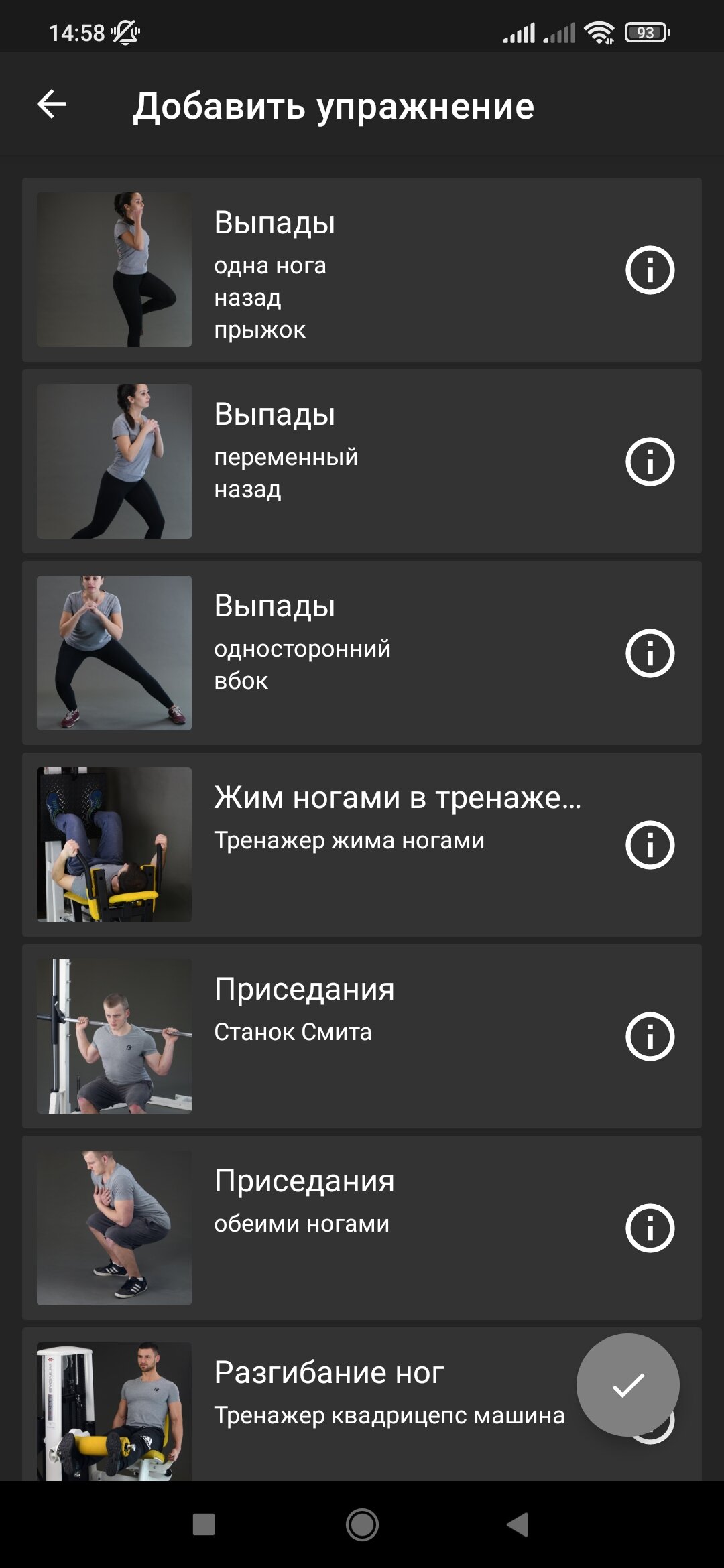Open info for Жим ногами в тренажере
The width and height of the screenshot is (724, 1568).
click(650, 845)
